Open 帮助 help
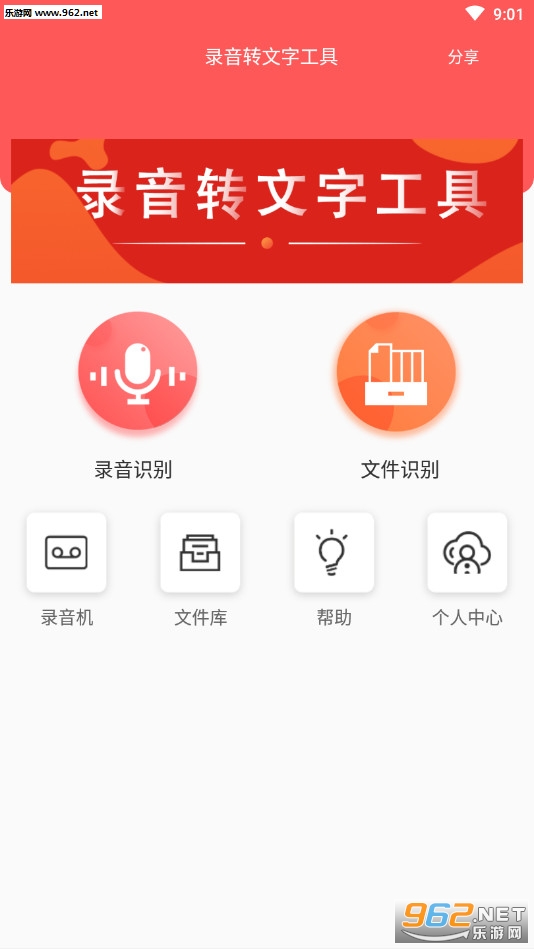Viewport: 534px width, 949px height. (x=334, y=552)
